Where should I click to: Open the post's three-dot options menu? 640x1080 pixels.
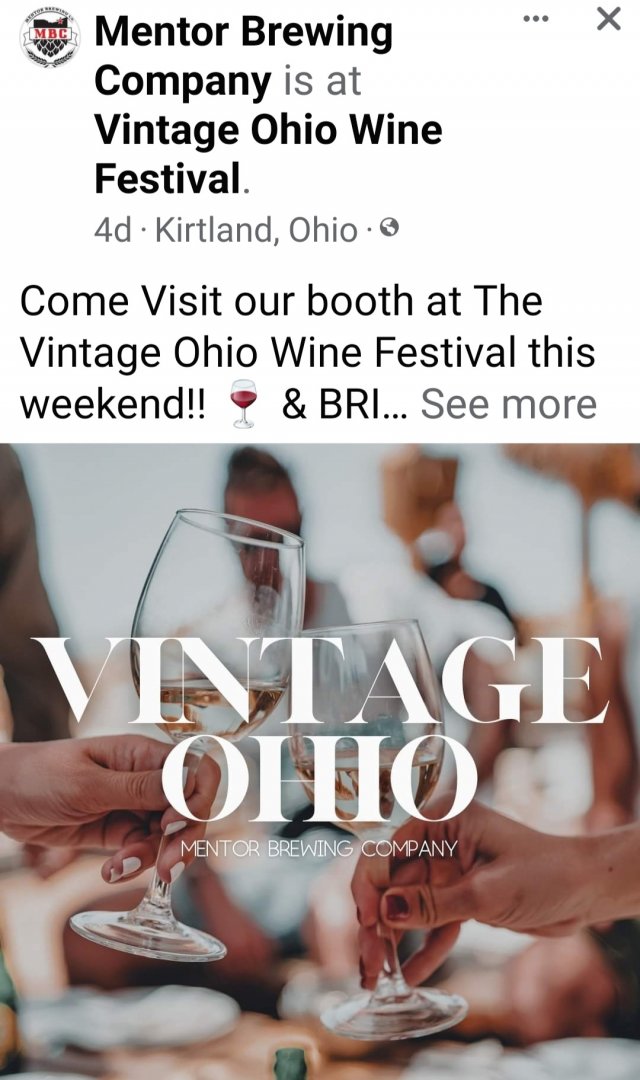(537, 19)
